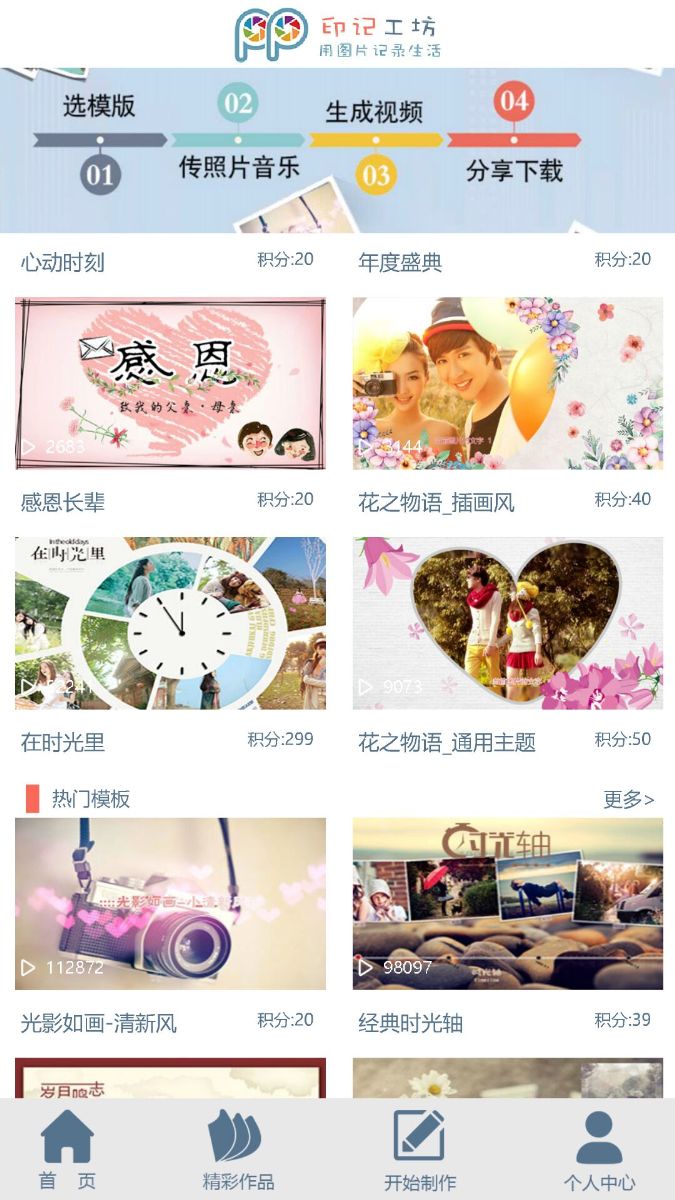The height and width of the screenshot is (1200, 675).
Task: Go to the 精彩作品 tab
Action: point(237,1150)
